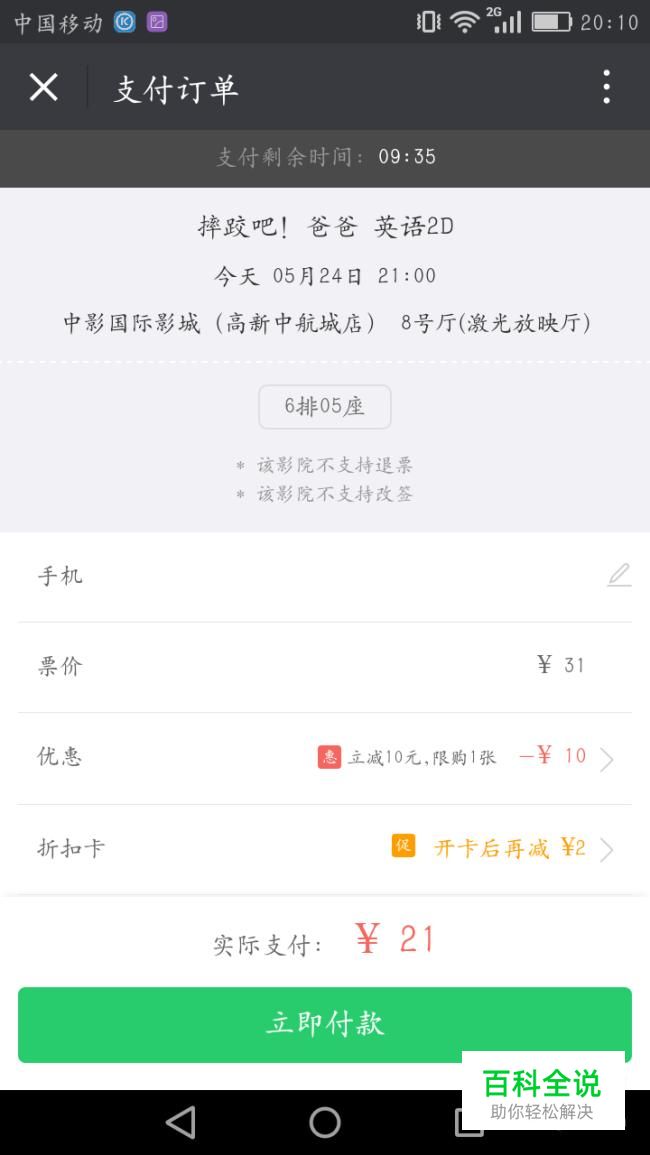Open the three-dot overflow menu
This screenshot has height=1155, width=650.
click(606, 88)
